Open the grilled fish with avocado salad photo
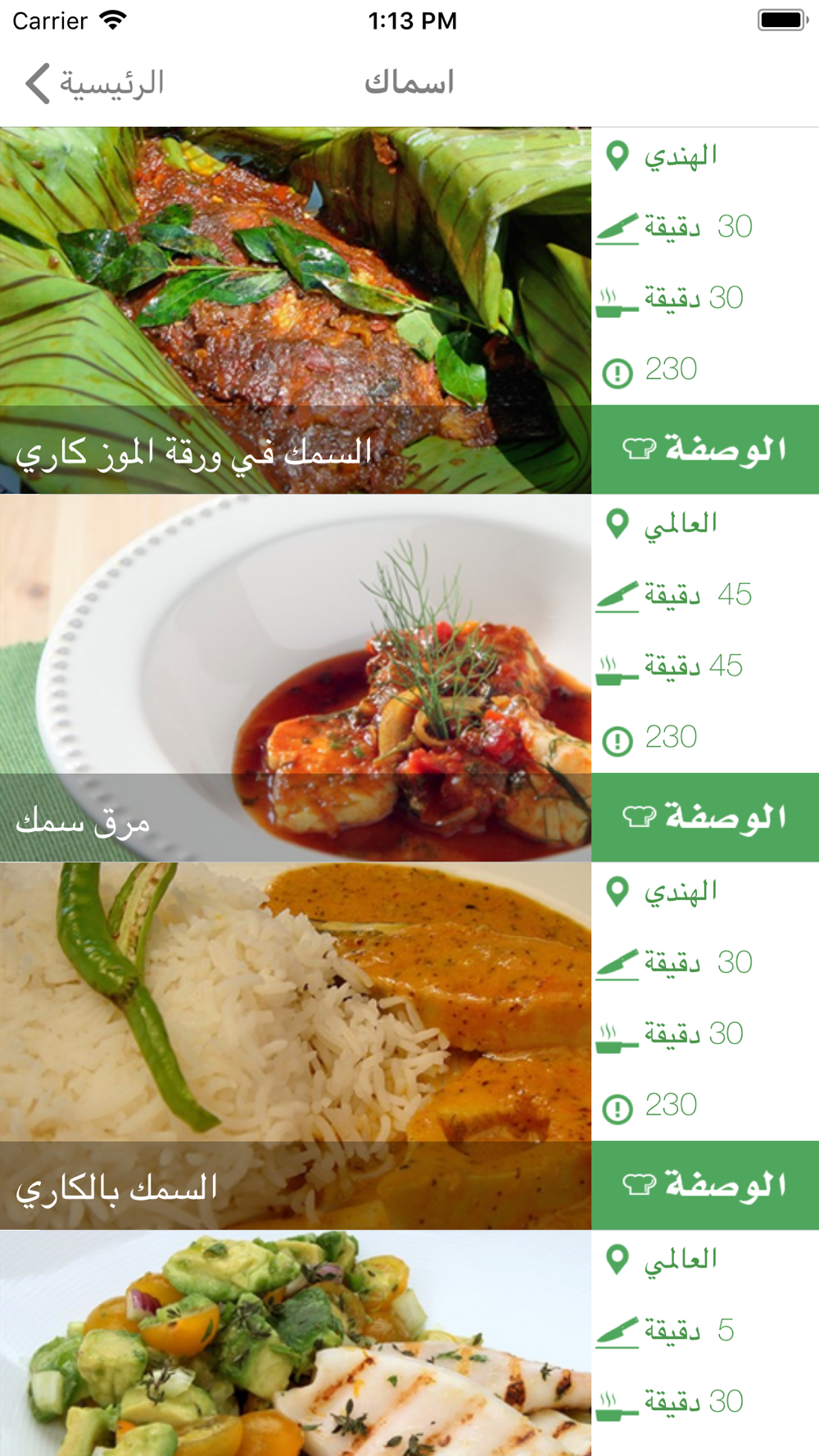The height and width of the screenshot is (1456, 819). pyautogui.click(x=296, y=1343)
